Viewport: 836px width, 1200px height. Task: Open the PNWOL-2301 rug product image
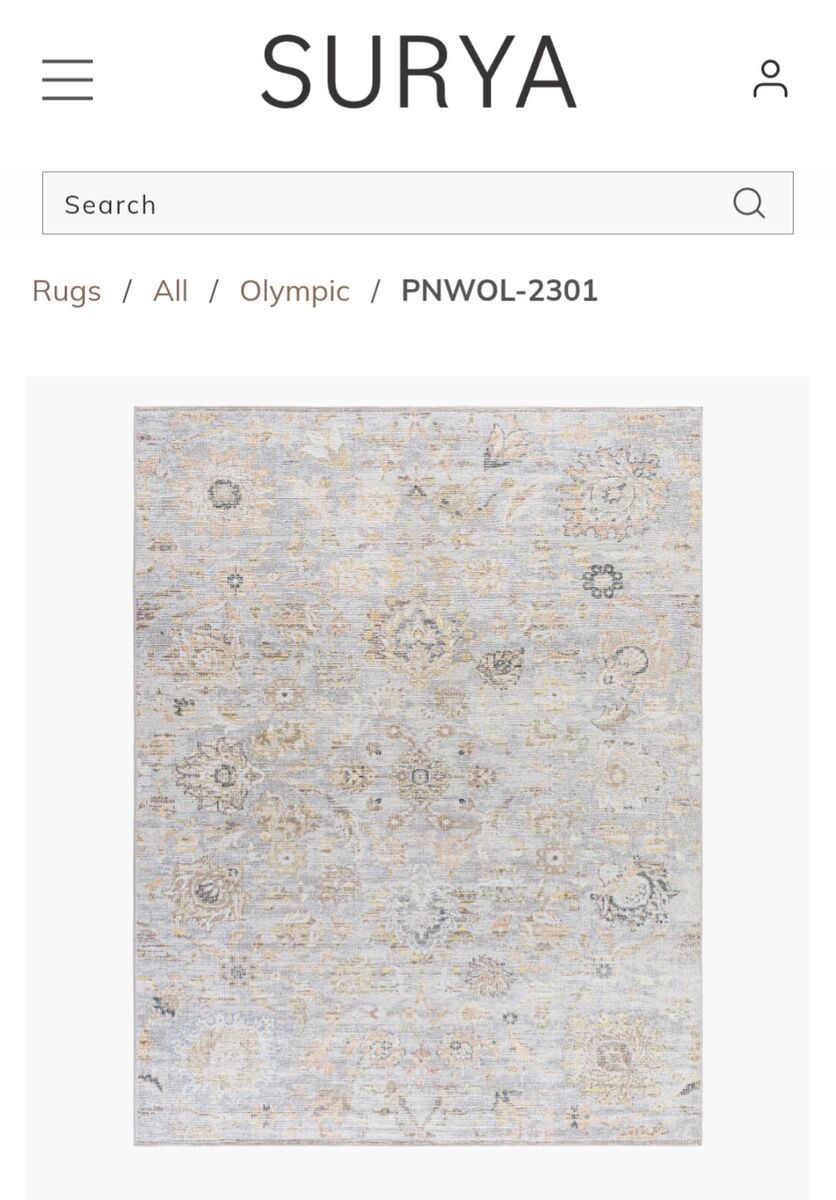[418, 776]
